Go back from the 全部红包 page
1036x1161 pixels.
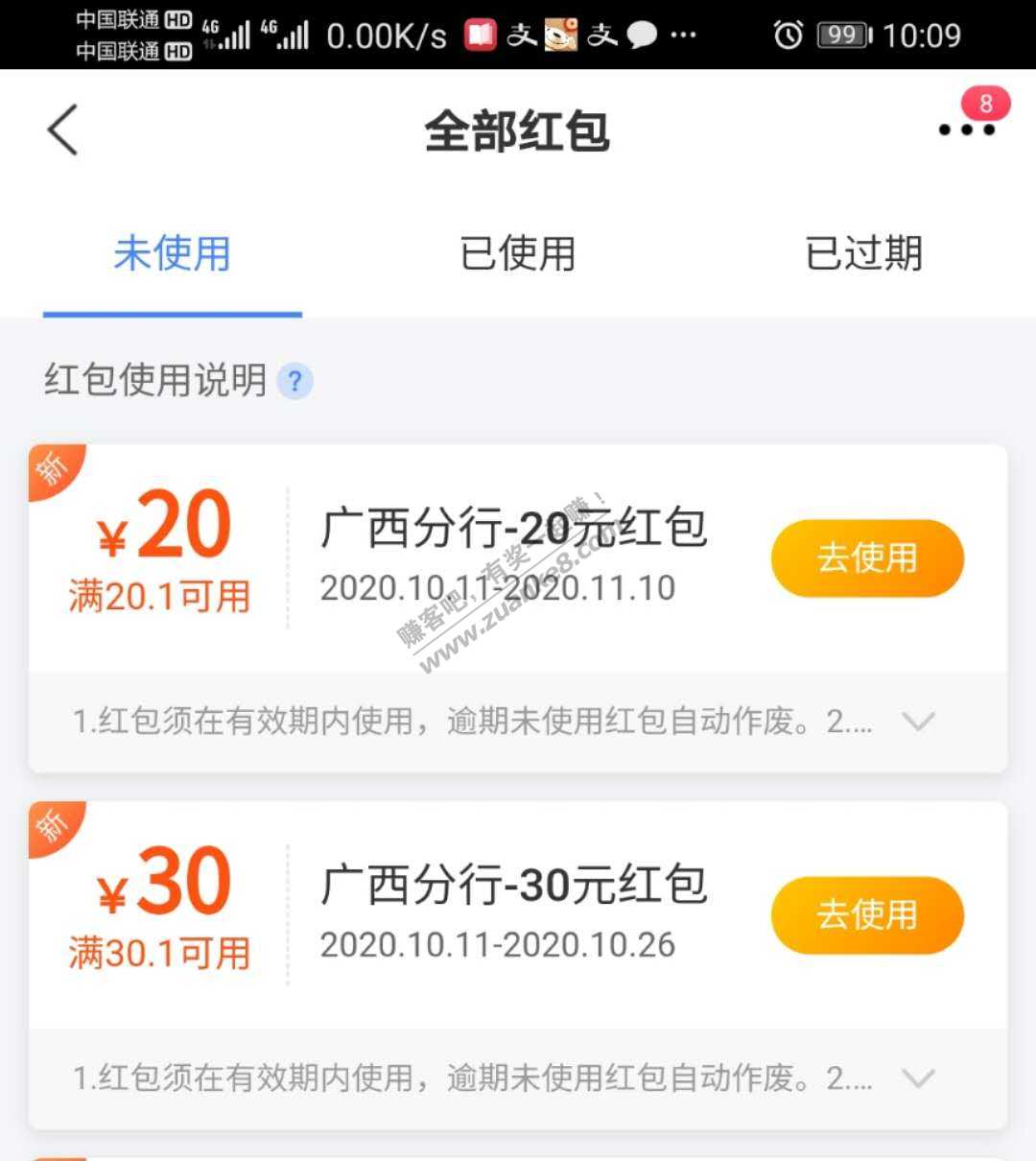pyautogui.click(x=63, y=130)
